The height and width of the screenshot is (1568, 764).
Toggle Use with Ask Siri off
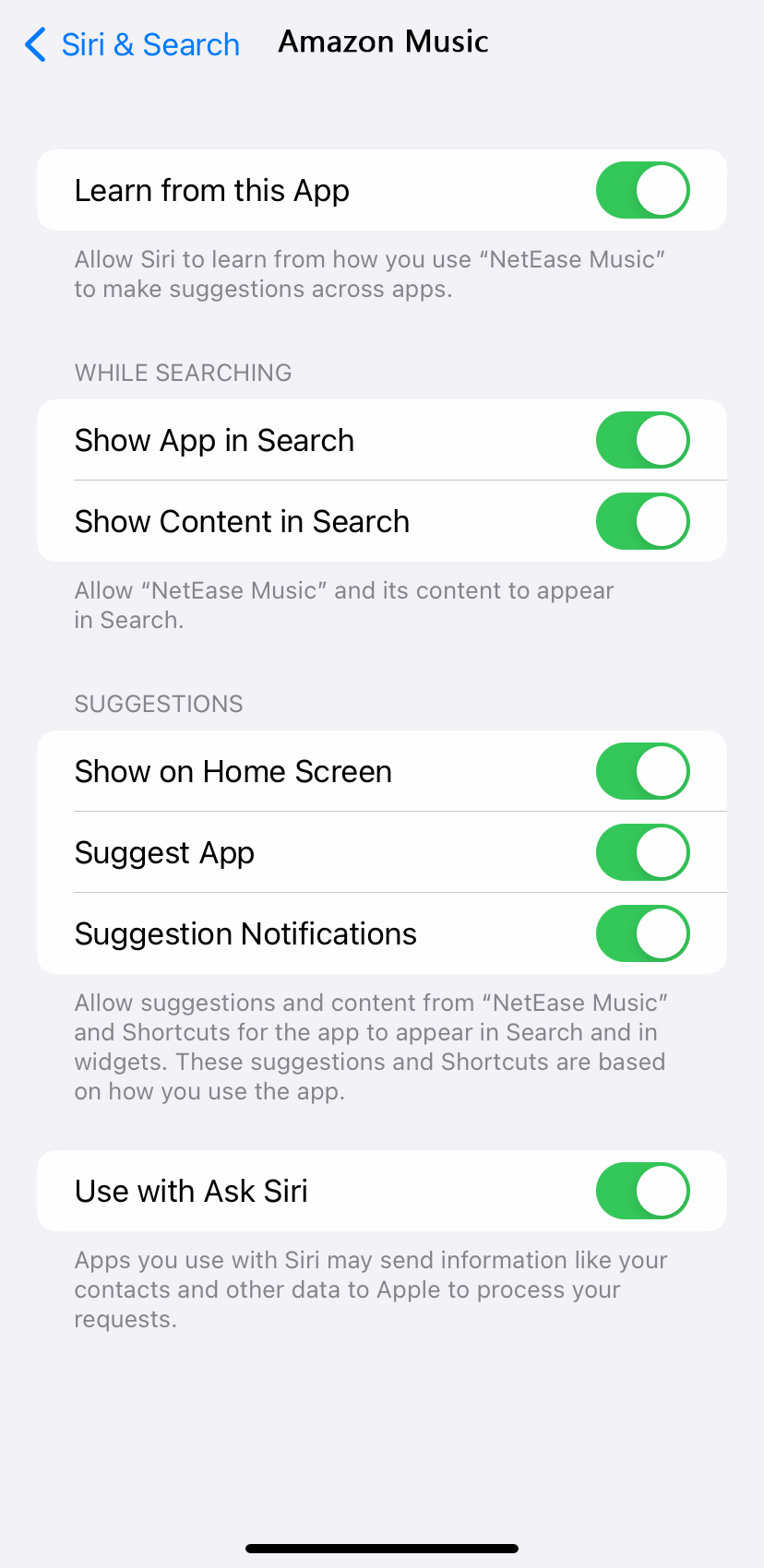tap(642, 1191)
